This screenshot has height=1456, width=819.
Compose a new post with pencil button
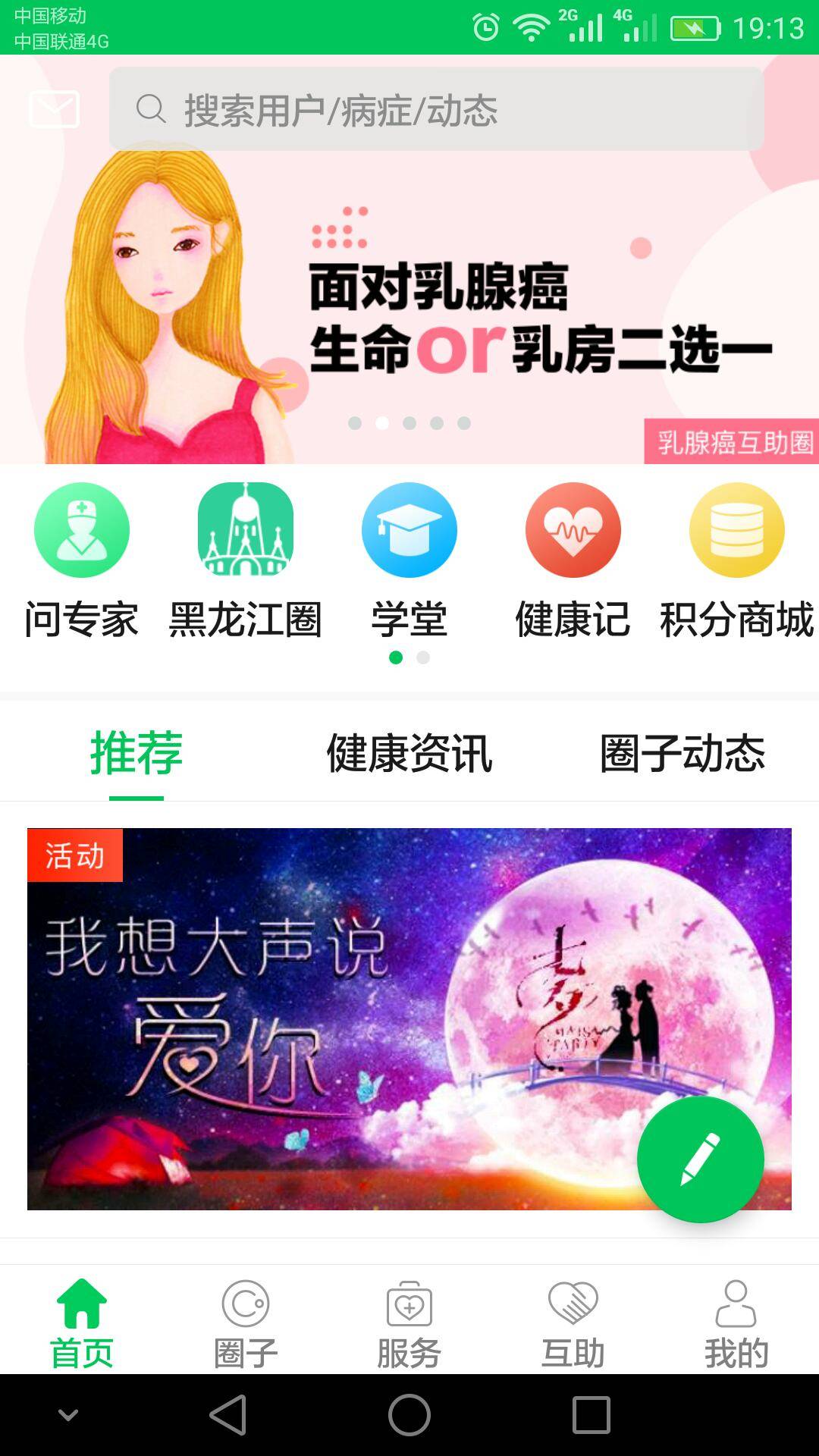pyautogui.click(x=700, y=1159)
